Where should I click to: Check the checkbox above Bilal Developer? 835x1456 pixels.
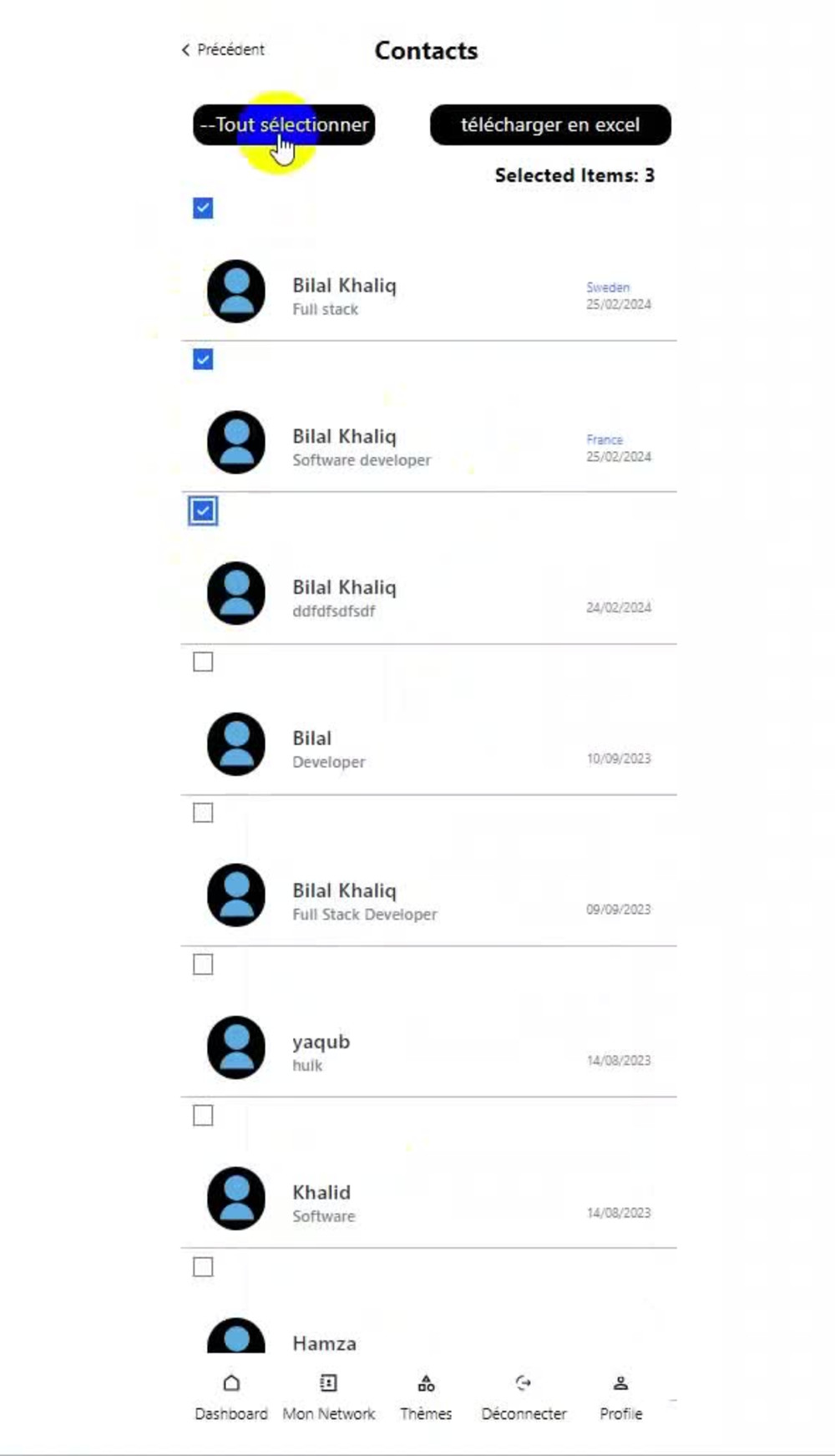coord(203,662)
